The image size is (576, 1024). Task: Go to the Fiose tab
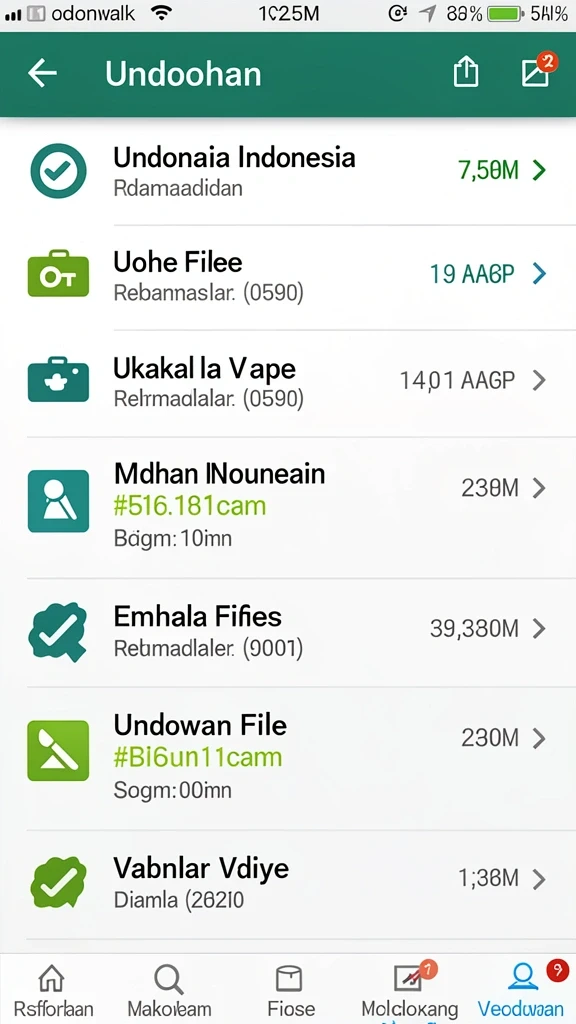[290, 989]
